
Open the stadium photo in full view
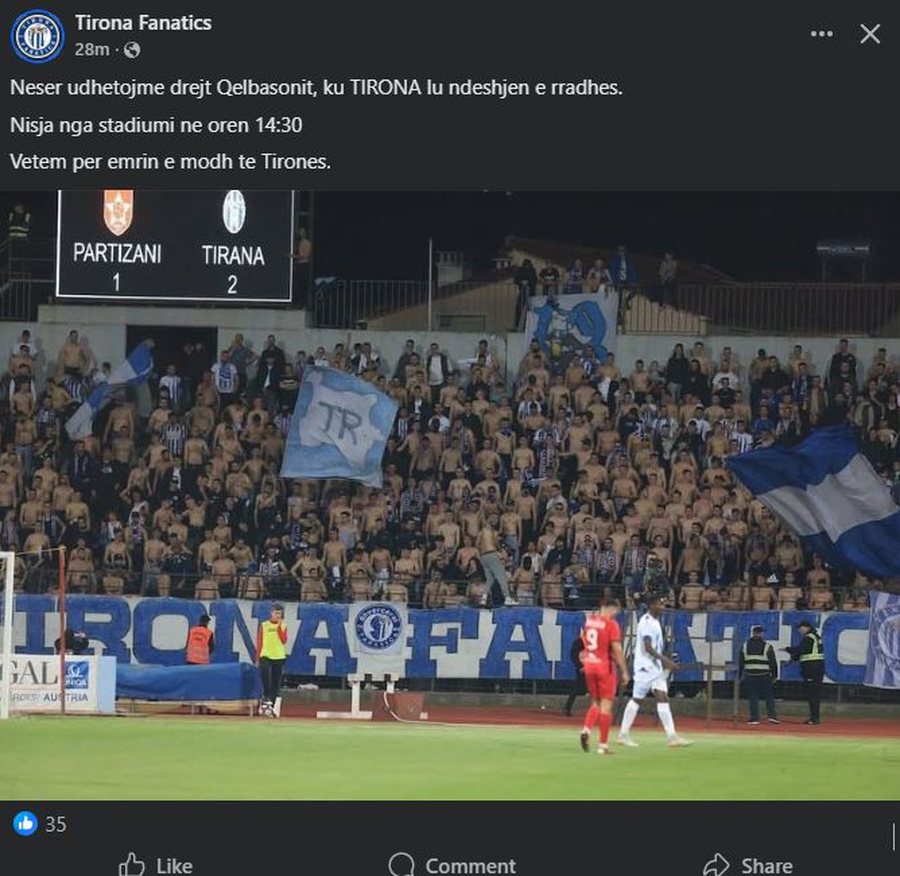coord(450,495)
